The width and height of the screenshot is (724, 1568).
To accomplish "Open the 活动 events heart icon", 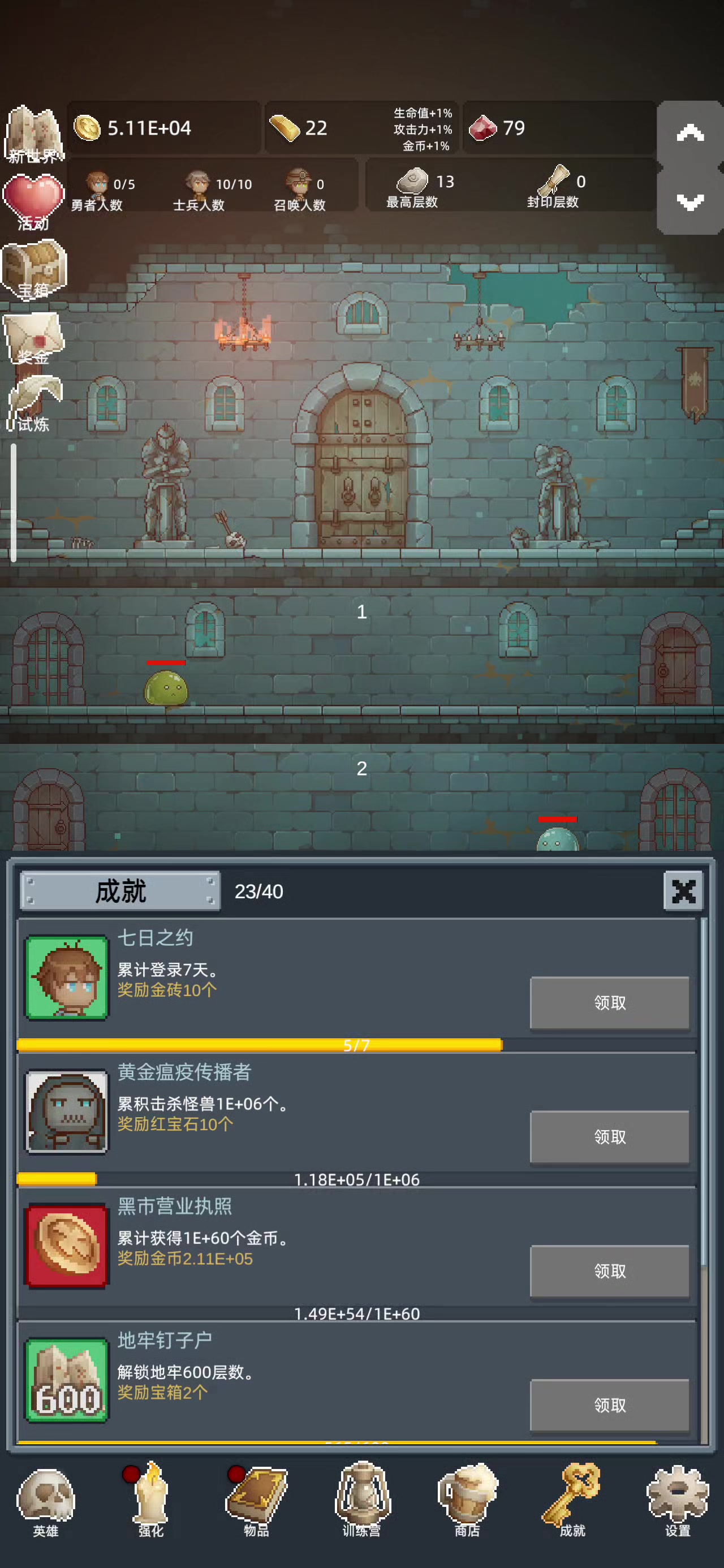I will (33, 202).
